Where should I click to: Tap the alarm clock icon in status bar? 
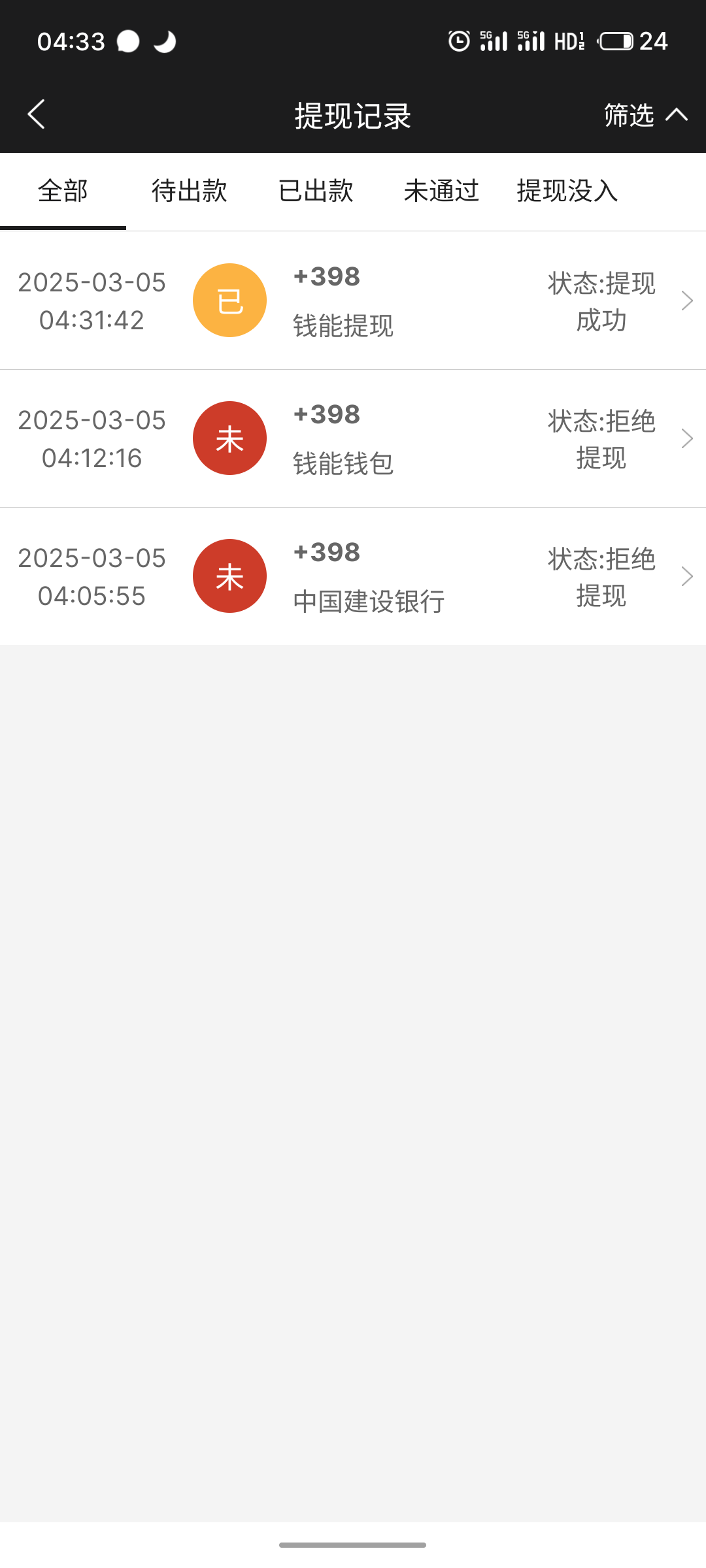click(460, 41)
